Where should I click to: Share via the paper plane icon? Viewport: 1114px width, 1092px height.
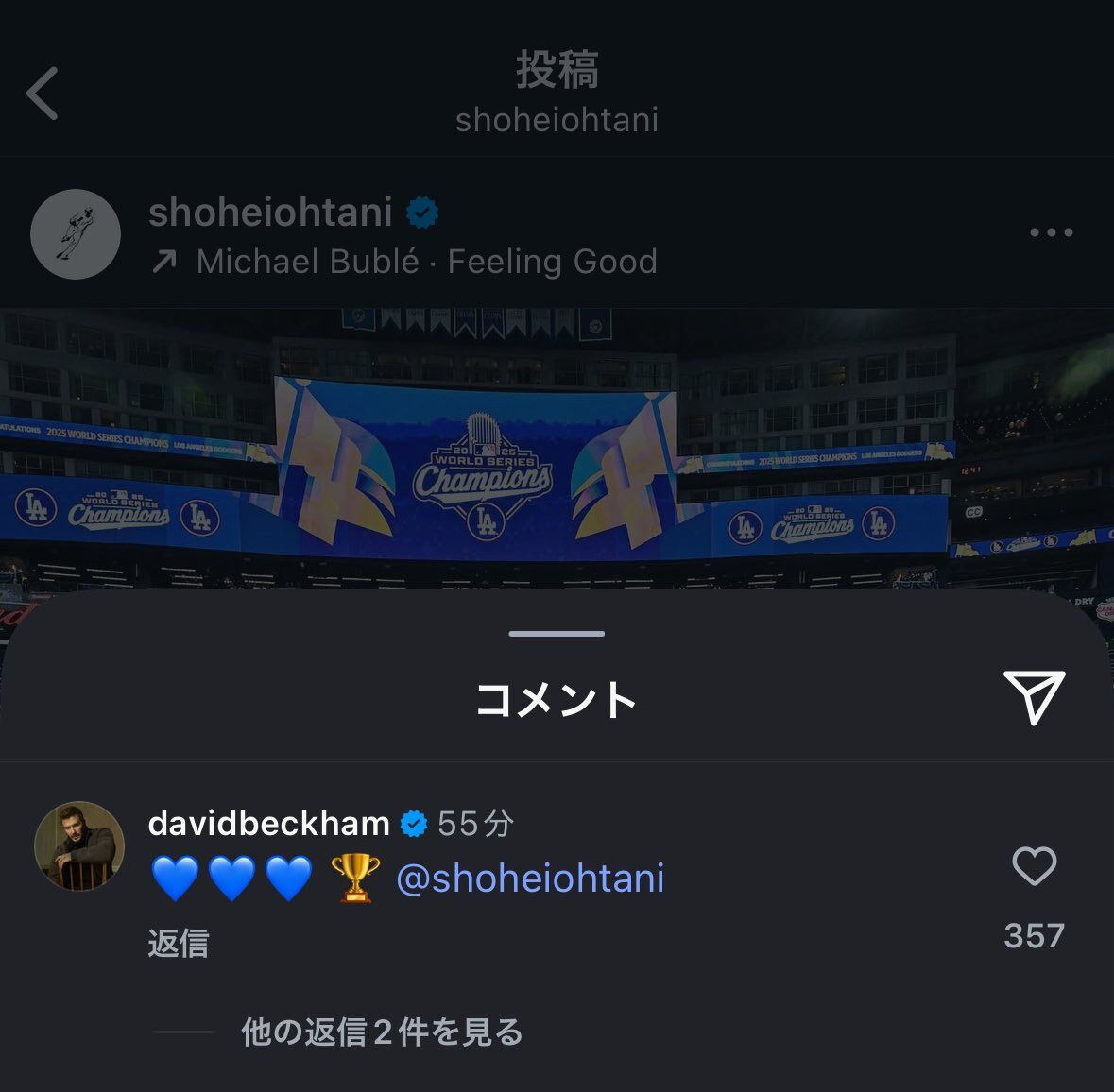[1034, 696]
